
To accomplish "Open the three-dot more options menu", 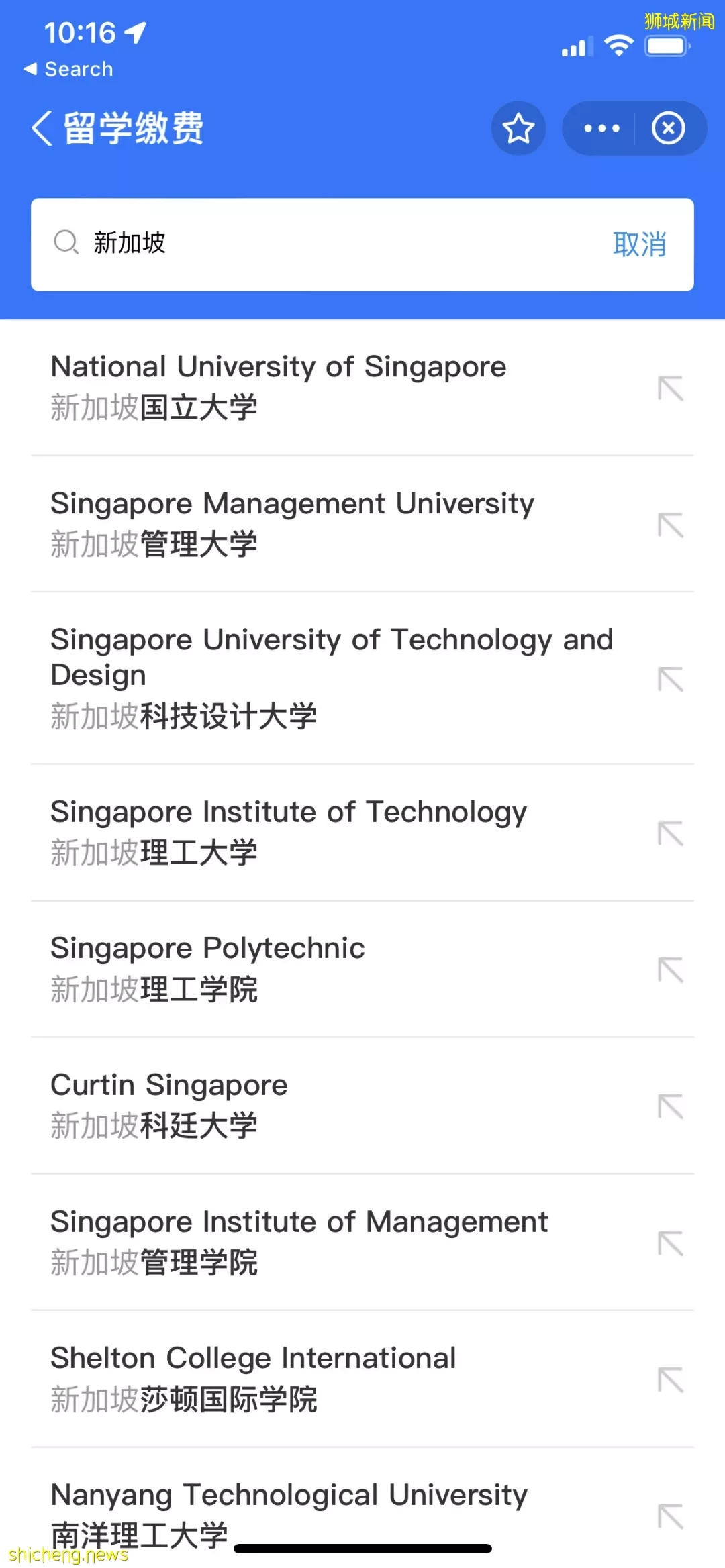I will click(x=601, y=128).
